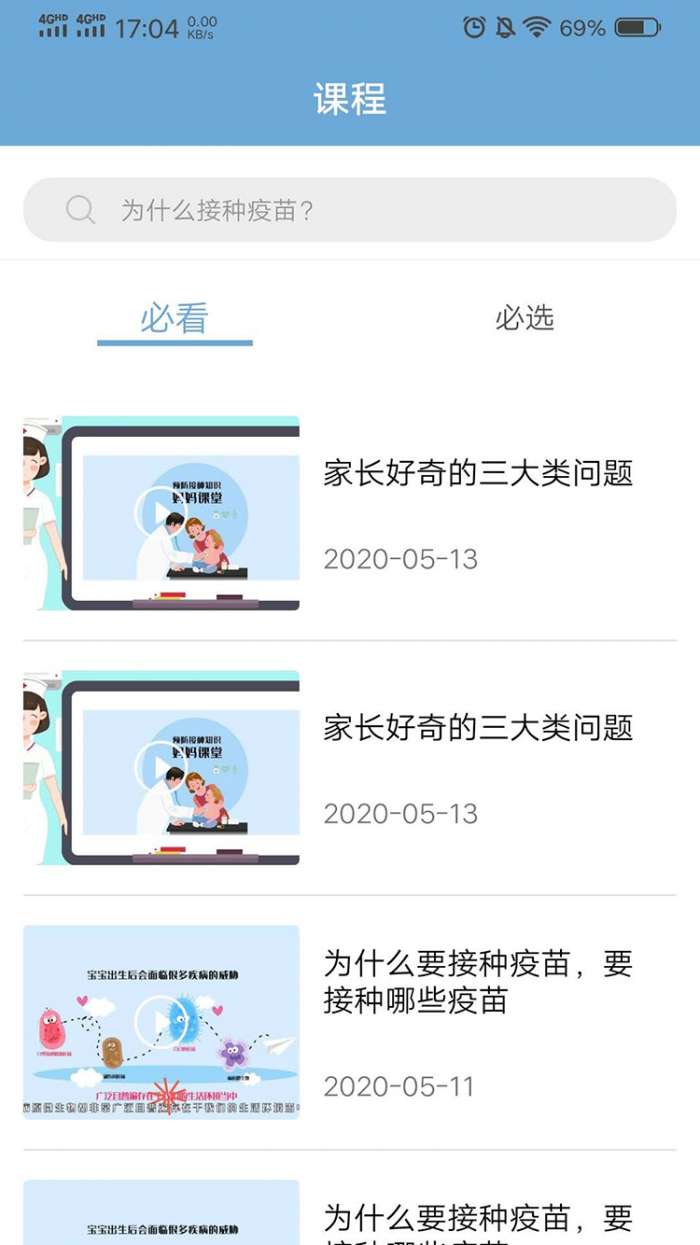Play the 为什么要接种疫苗 video dated 2020-05-11
Viewport: 700px width, 1245px height.
point(161,1021)
